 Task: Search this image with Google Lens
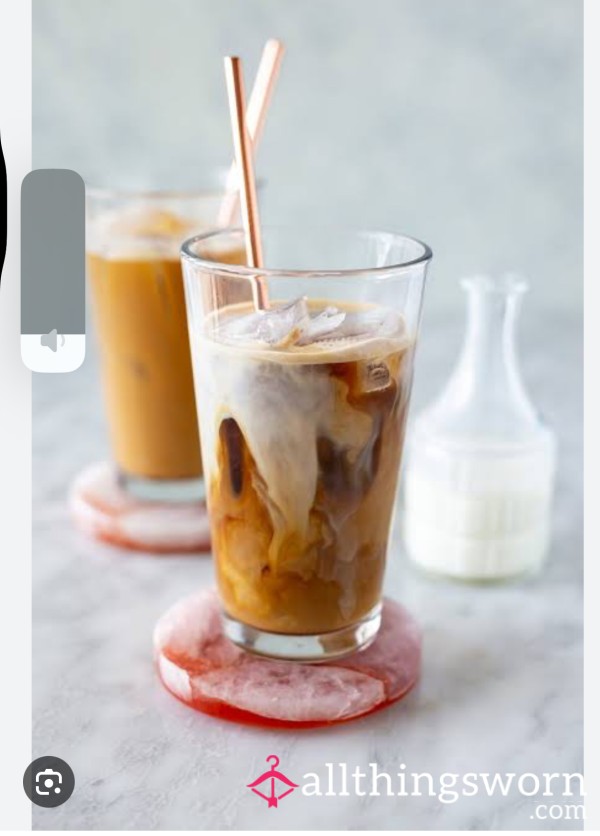(49, 781)
